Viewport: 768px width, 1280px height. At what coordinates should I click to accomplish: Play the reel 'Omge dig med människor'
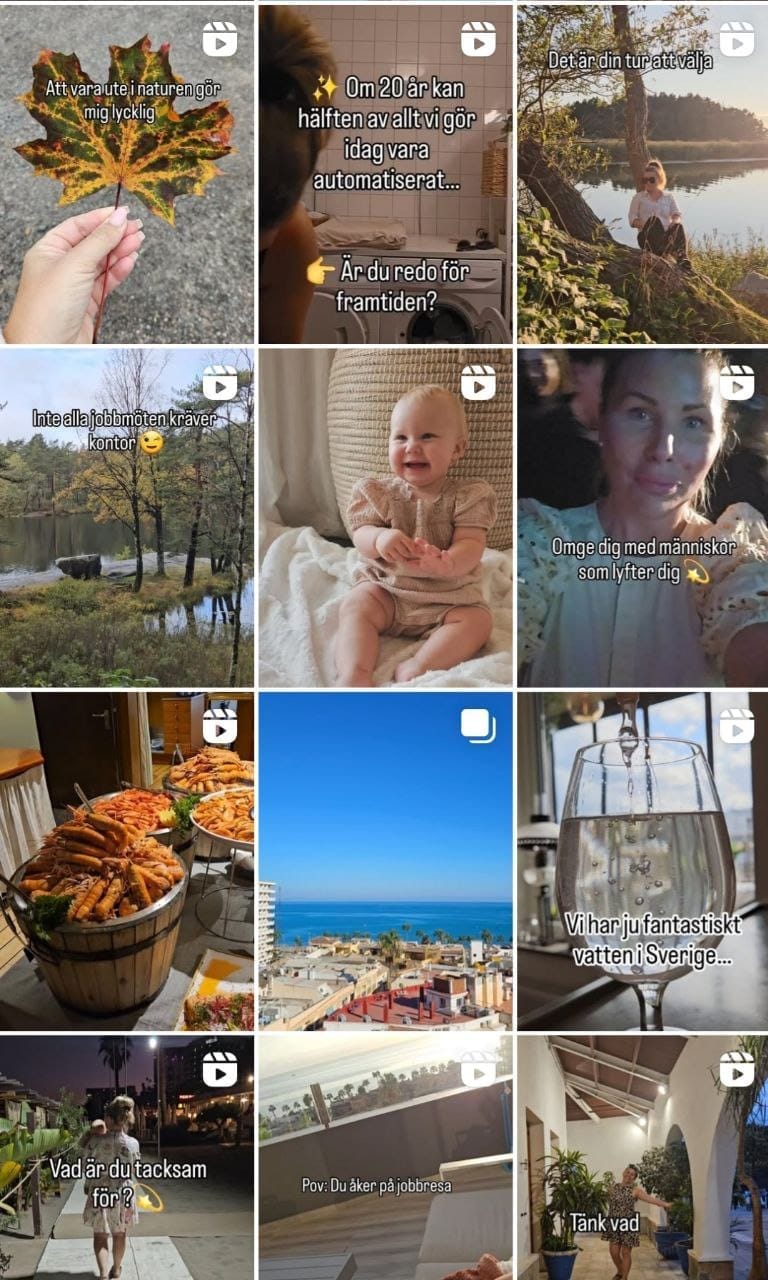pyautogui.click(x=642, y=517)
